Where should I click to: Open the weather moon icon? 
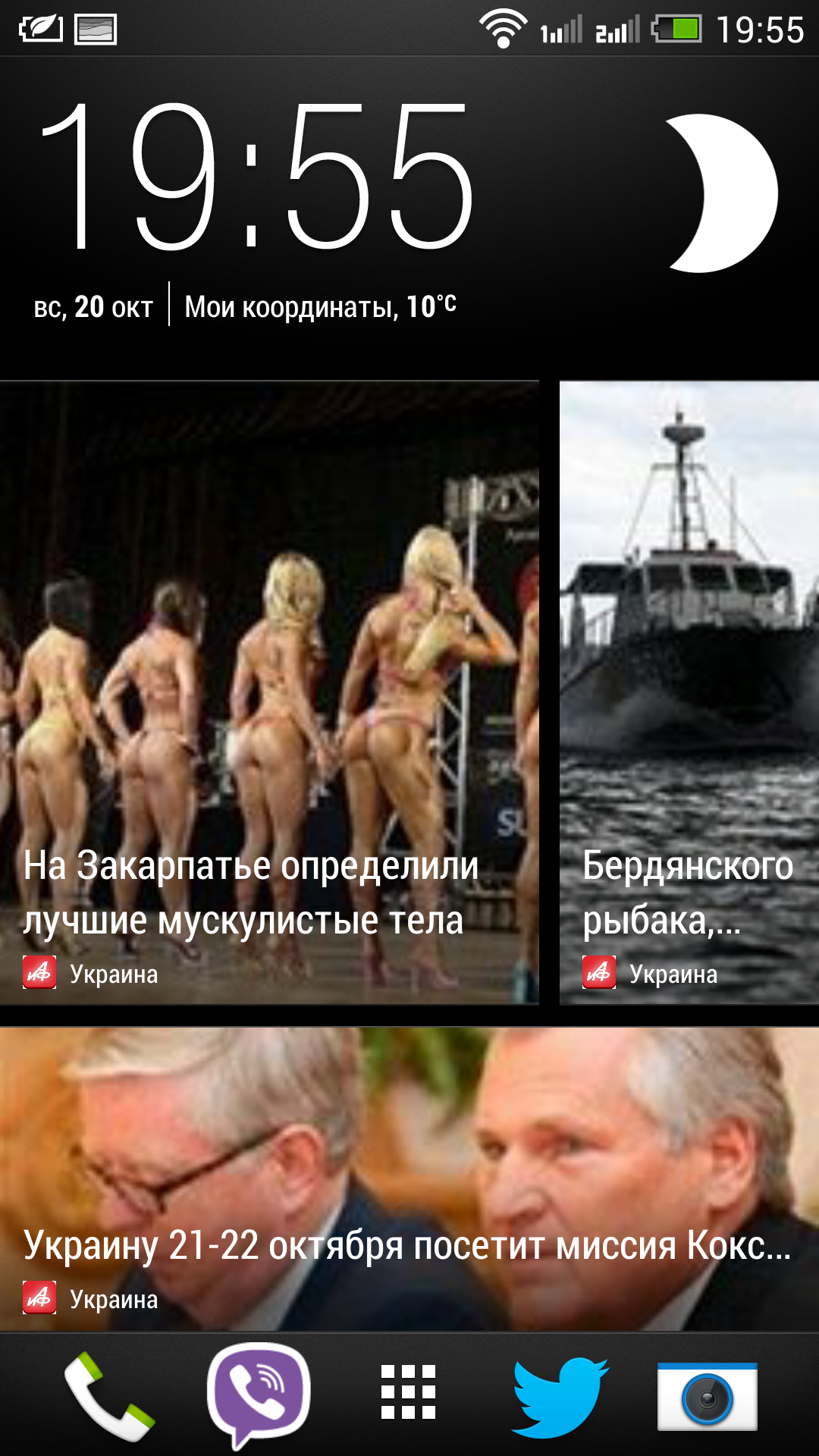pyautogui.click(x=720, y=193)
